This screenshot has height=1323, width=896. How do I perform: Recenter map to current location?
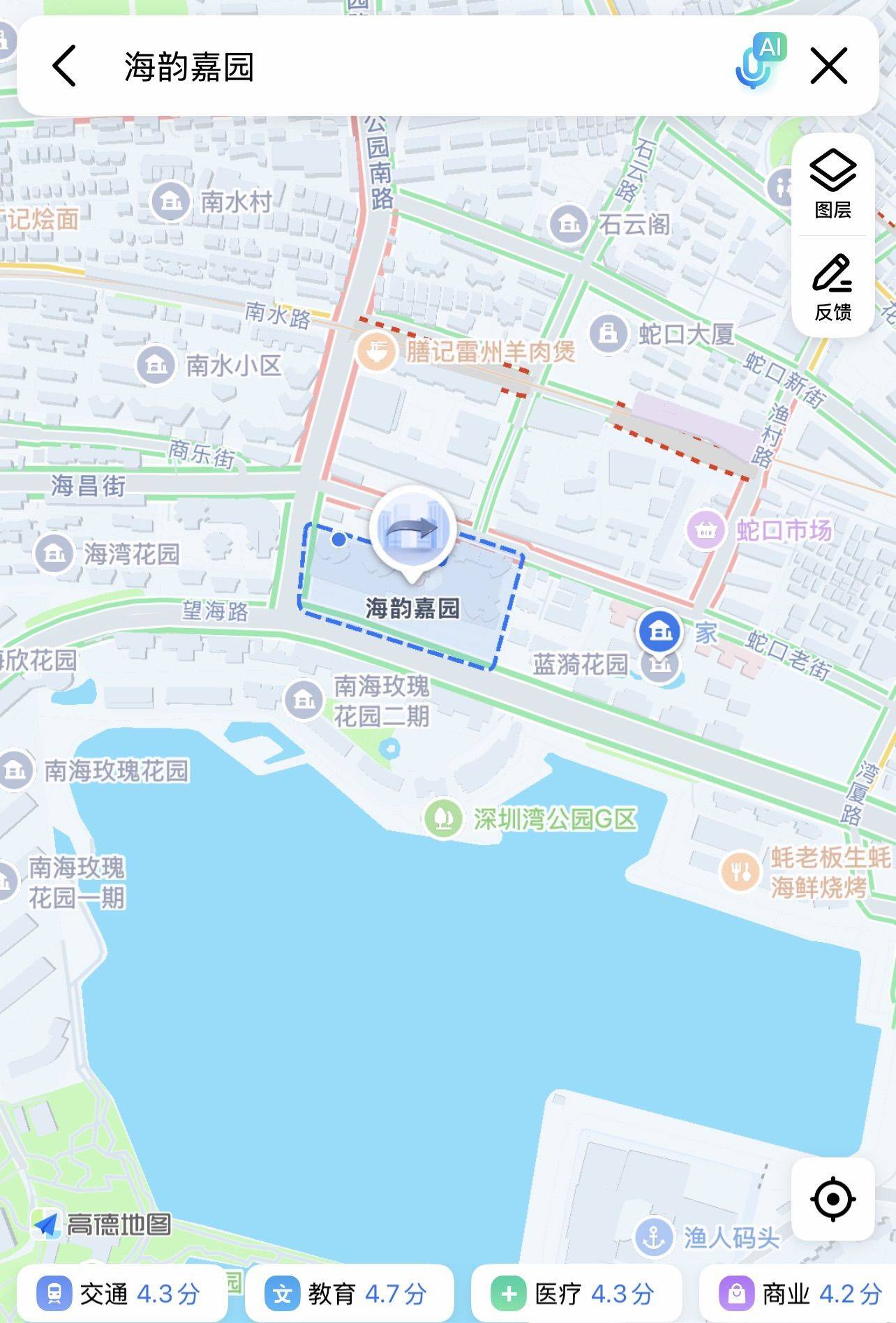832,1199
